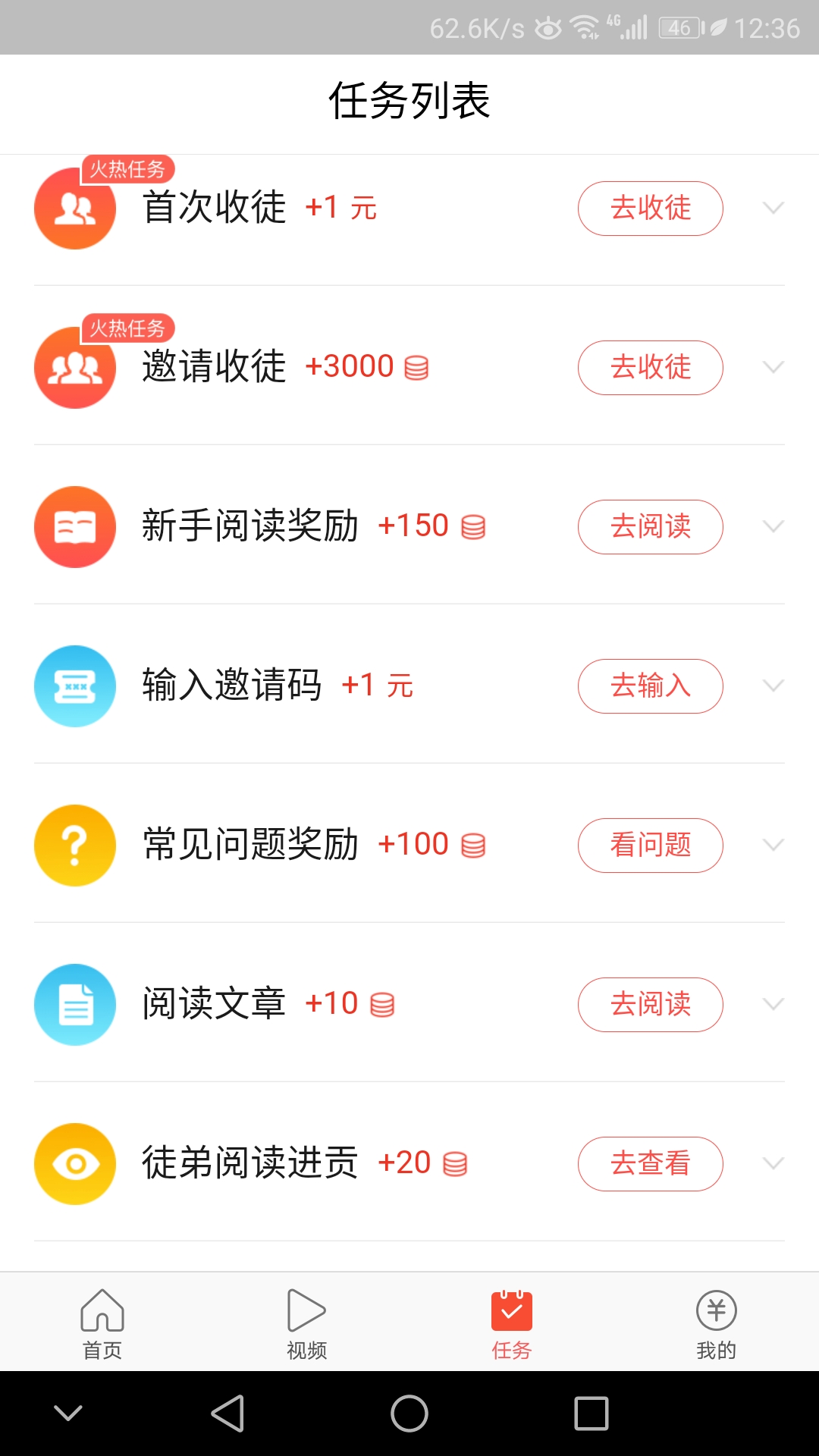Expand the 邀请收徒 task details

pos(773,368)
